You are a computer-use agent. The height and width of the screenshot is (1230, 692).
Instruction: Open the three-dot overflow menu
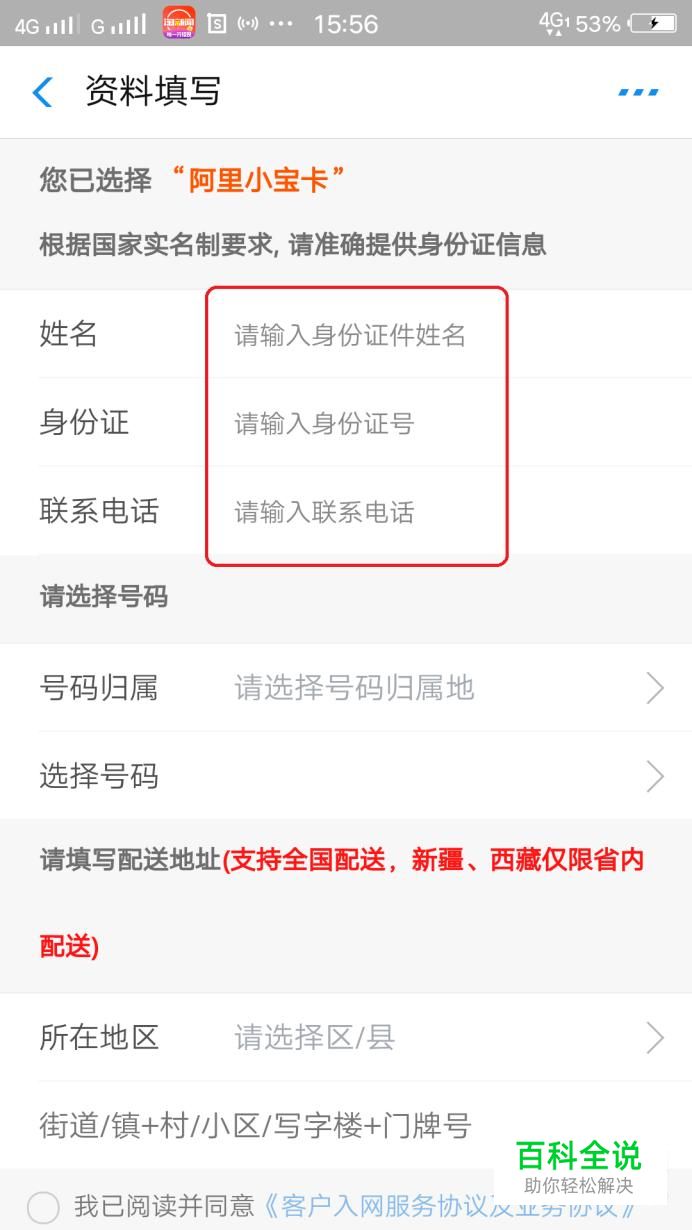(x=638, y=92)
